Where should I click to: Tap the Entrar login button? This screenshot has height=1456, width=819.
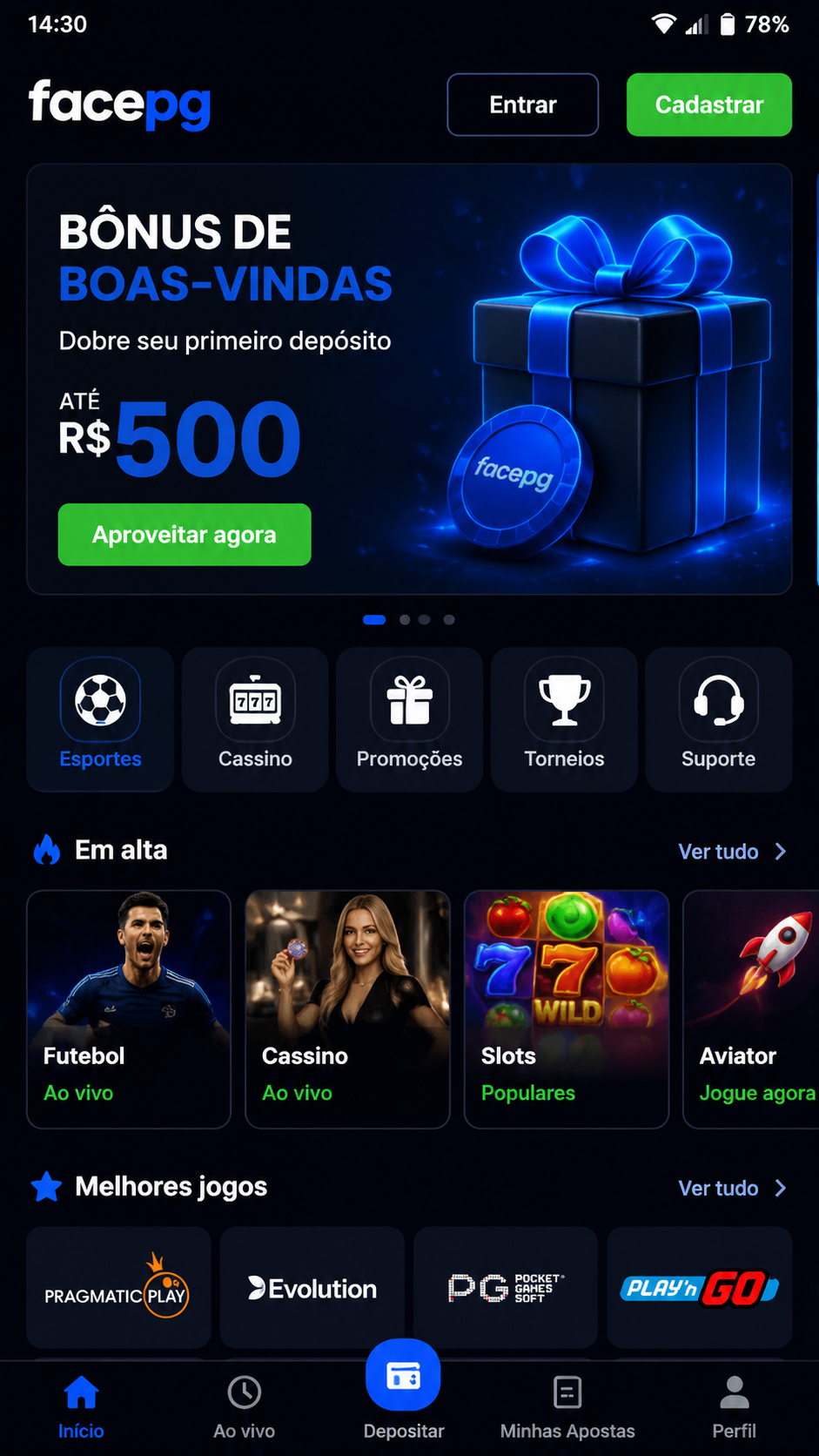click(522, 104)
